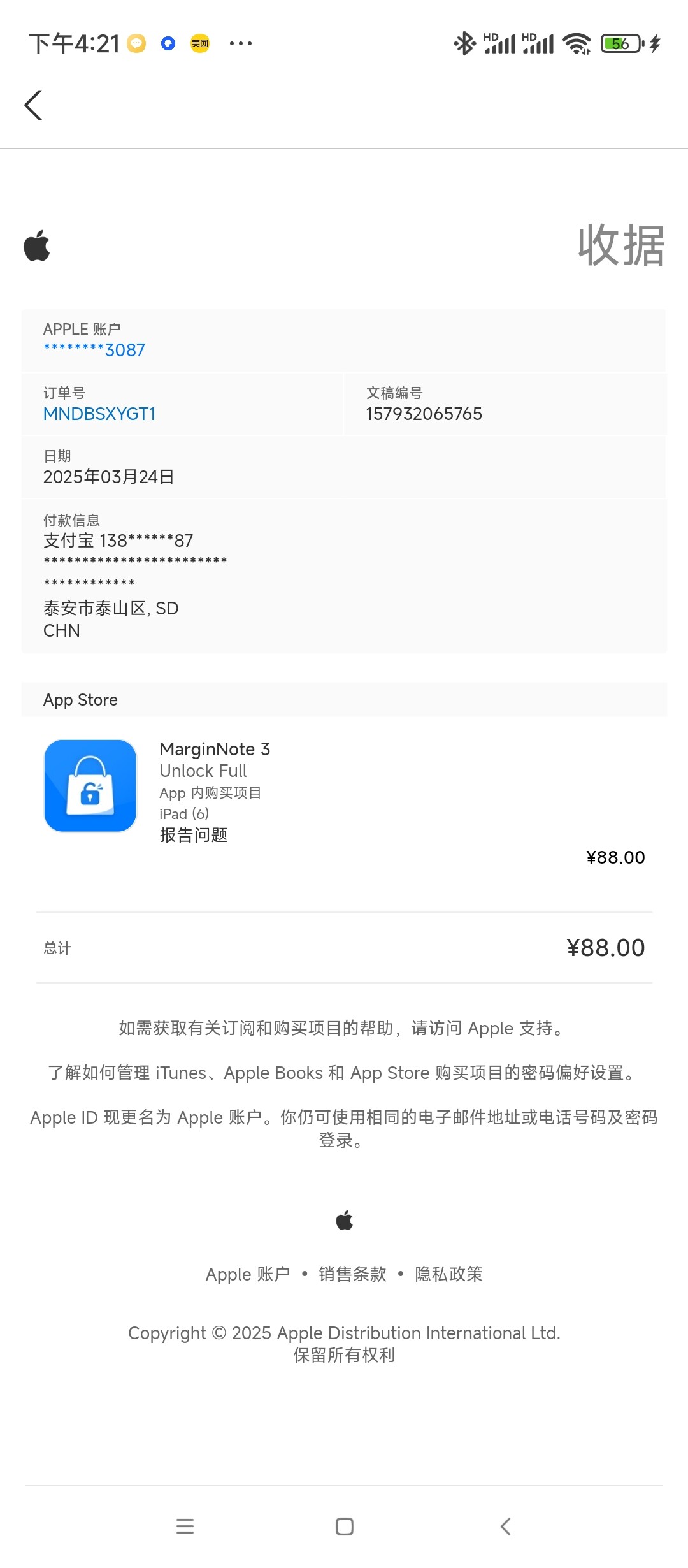View the 销售条款 page

coord(352,1274)
